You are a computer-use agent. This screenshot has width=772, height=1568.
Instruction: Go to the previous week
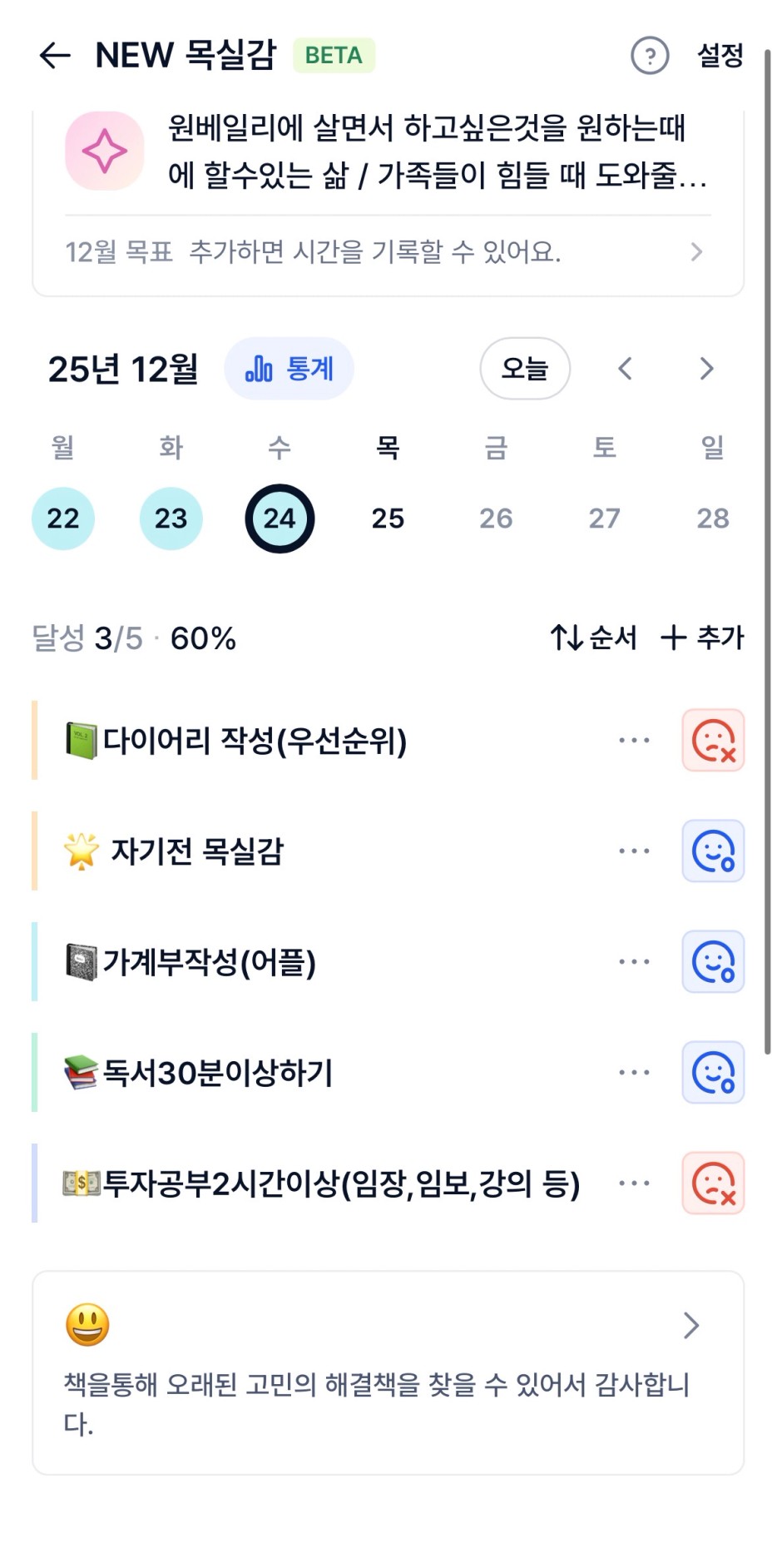click(626, 369)
